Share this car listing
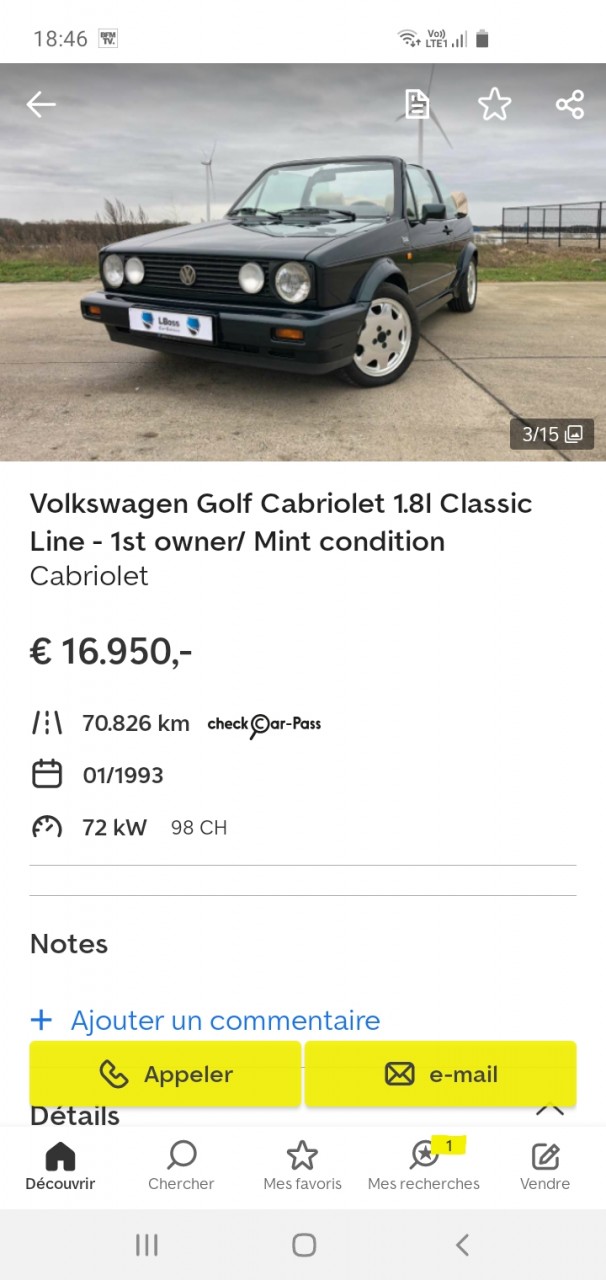606x1280 pixels. (570, 104)
